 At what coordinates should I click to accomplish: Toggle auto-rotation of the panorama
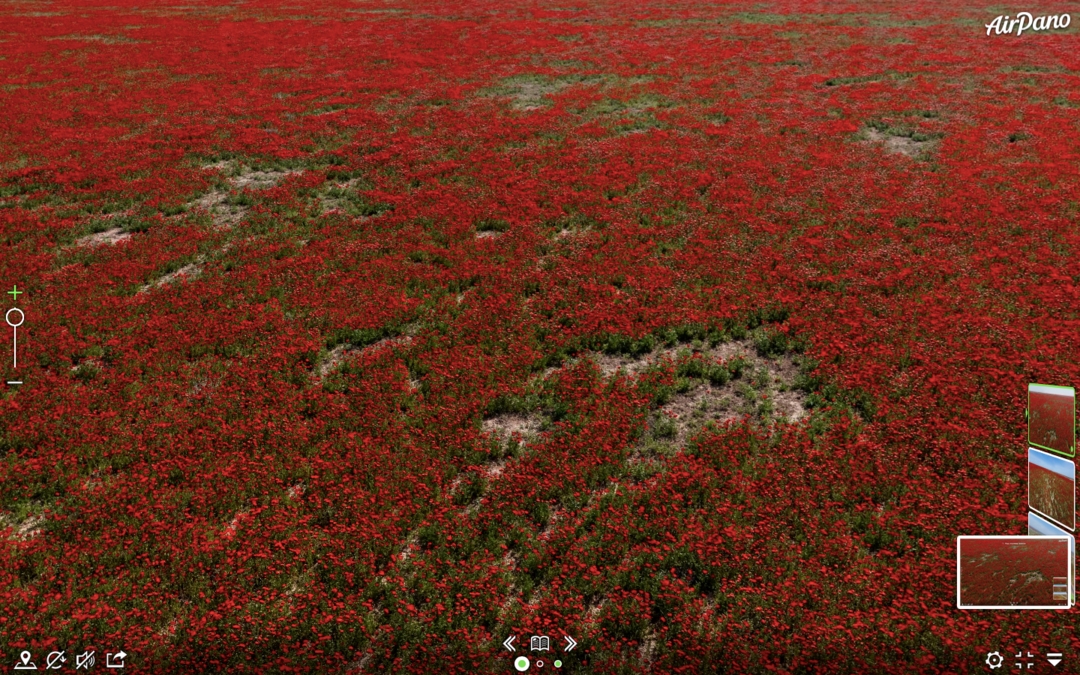pos(56,660)
